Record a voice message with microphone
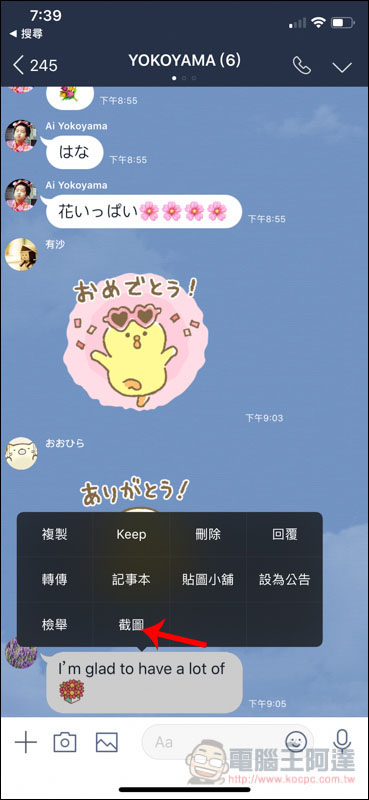This screenshot has width=369, height=800. pos(341,742)
